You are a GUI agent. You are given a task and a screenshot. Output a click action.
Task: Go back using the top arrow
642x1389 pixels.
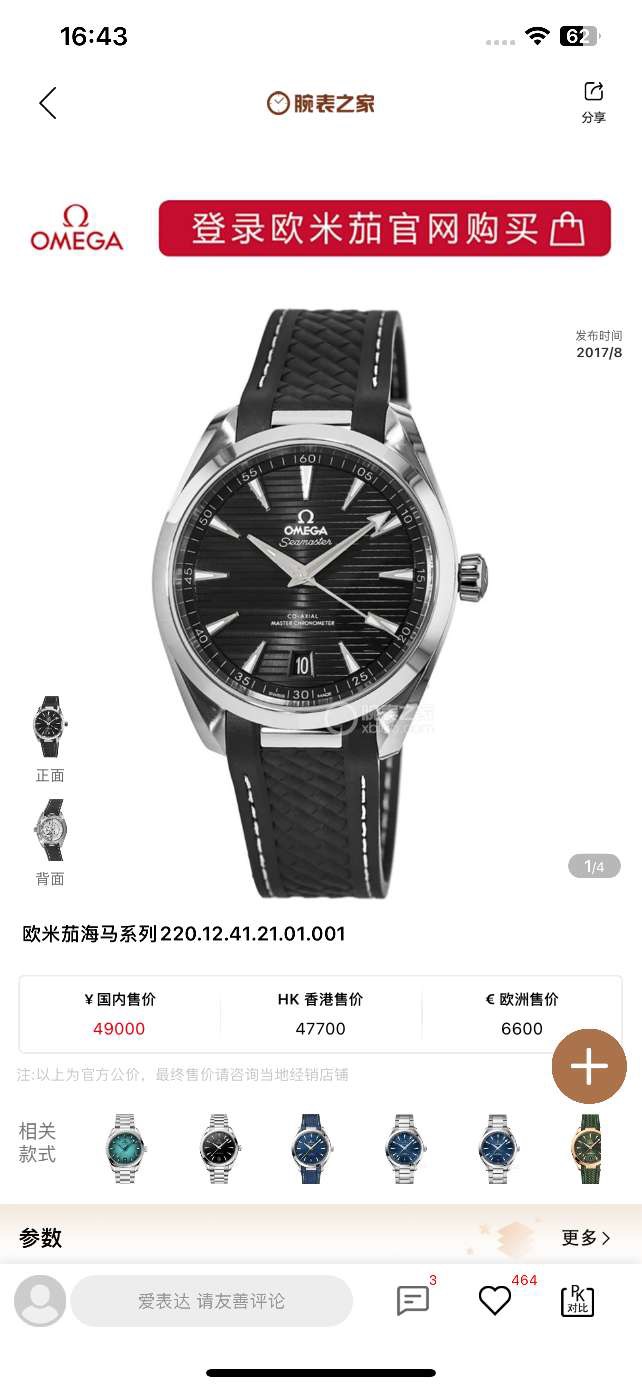tap(47, 103)
